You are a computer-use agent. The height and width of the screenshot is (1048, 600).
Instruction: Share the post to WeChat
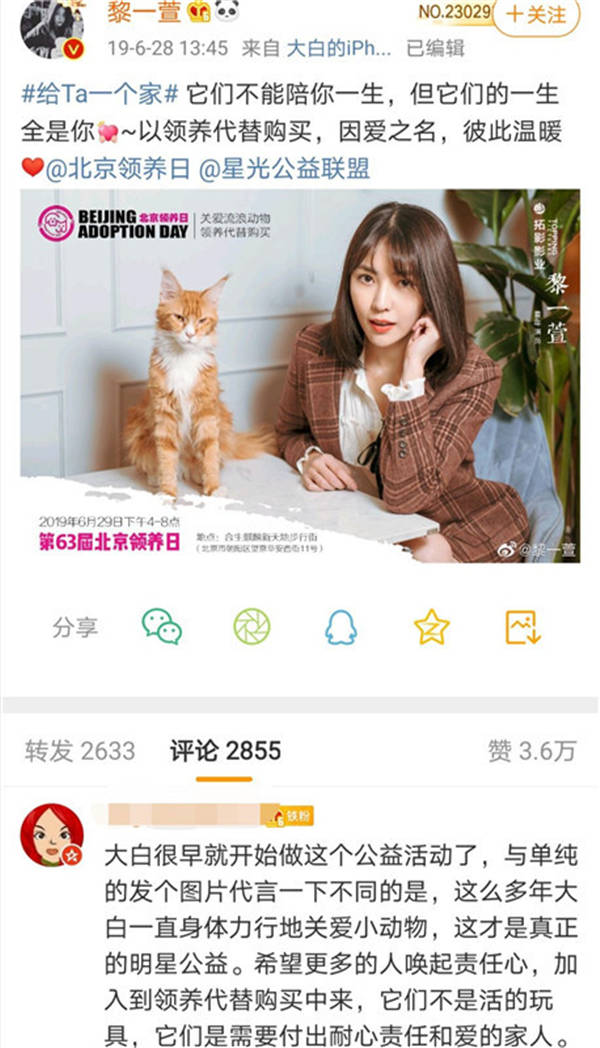[x=161, y=627]
